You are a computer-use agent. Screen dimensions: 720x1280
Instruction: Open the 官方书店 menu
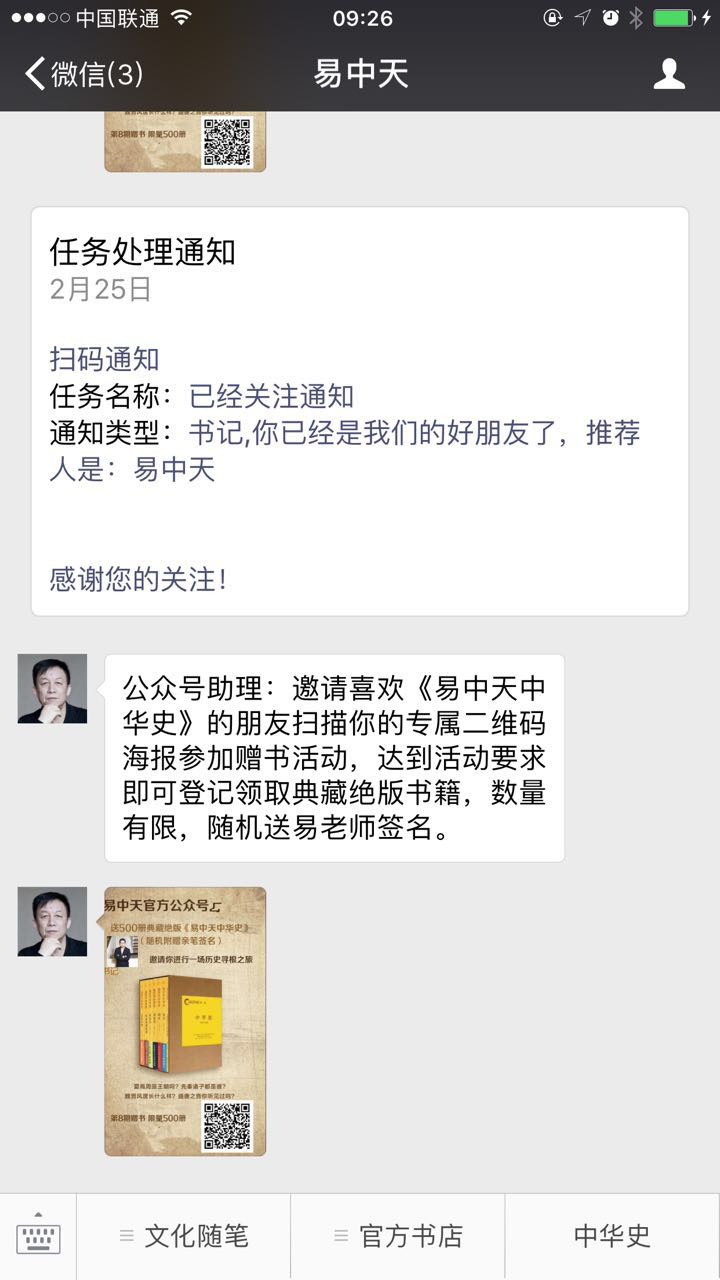[398, 1236]
